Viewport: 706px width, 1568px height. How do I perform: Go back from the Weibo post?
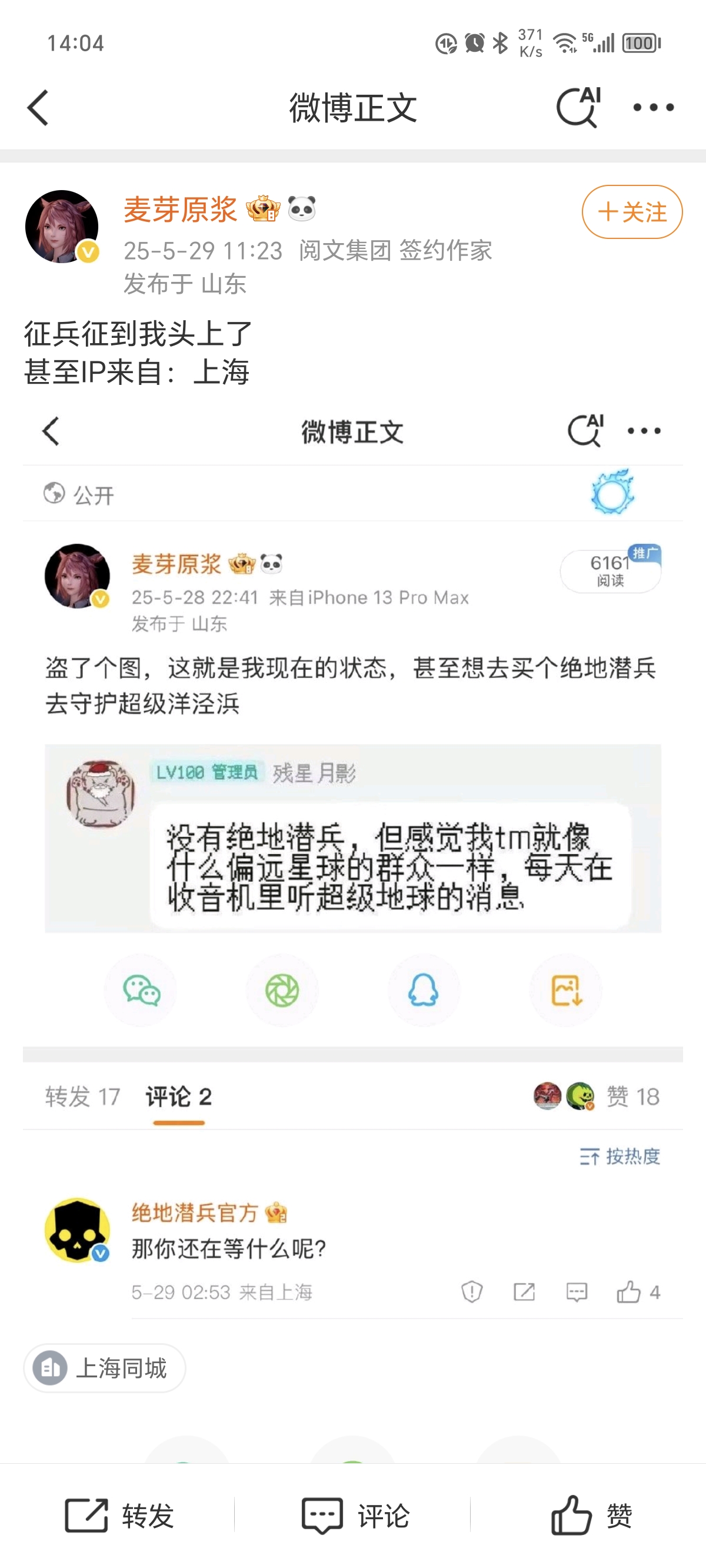click(38, 108)
